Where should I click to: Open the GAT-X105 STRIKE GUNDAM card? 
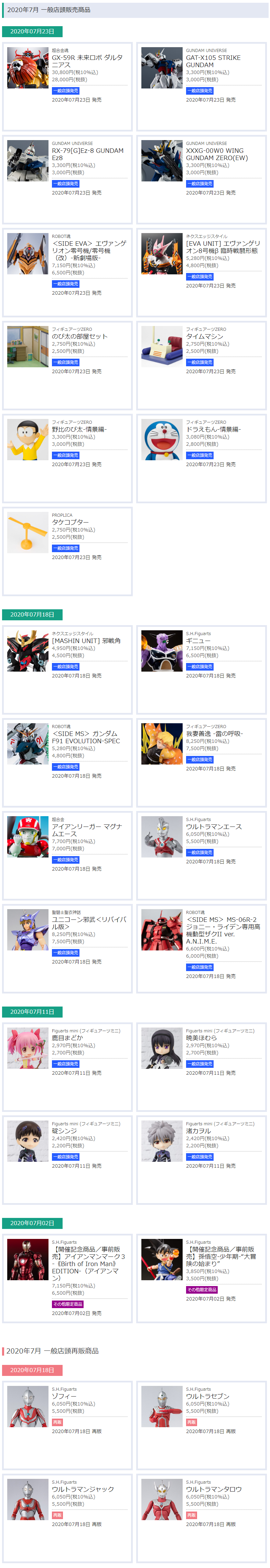point(201,86)
